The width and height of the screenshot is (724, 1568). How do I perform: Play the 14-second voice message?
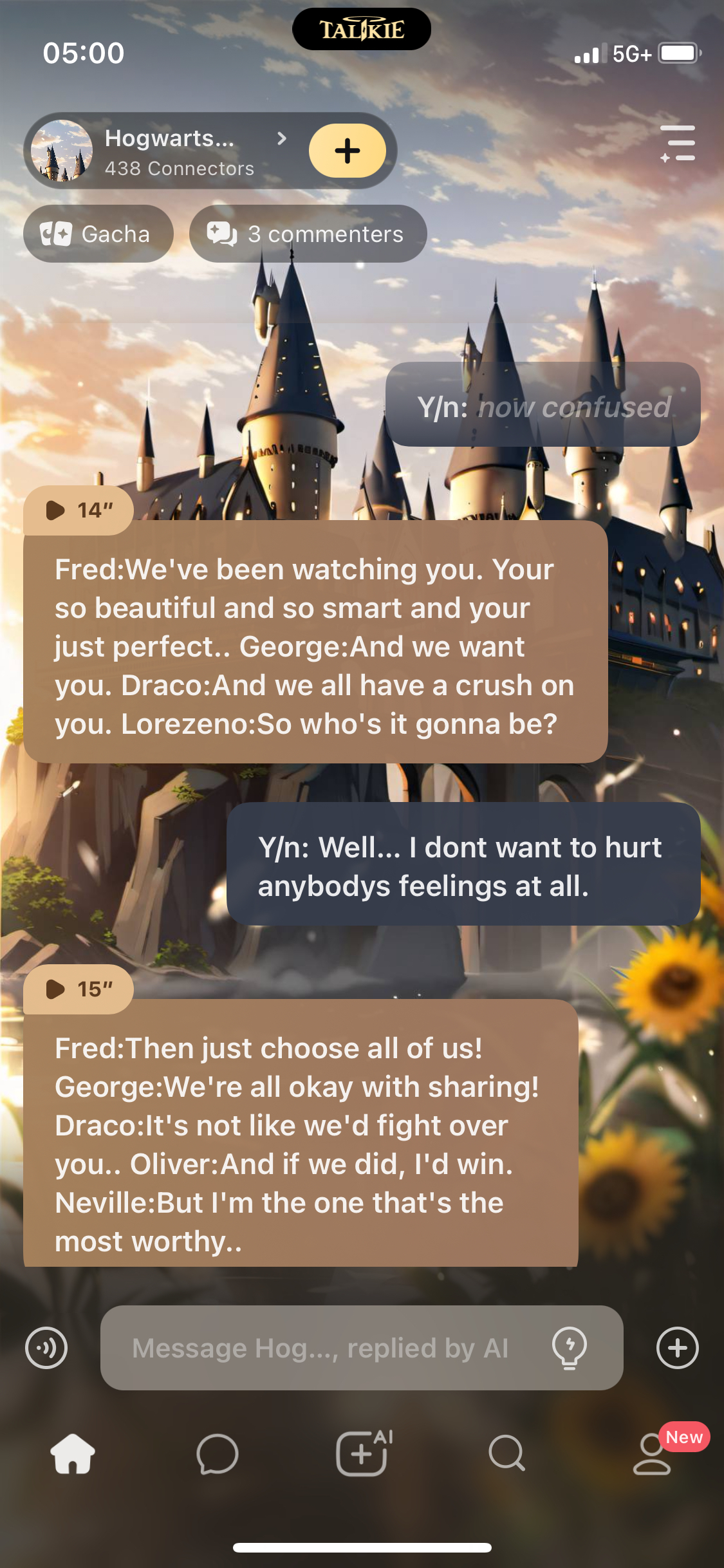pyautogui.click(x=78, y=510)
